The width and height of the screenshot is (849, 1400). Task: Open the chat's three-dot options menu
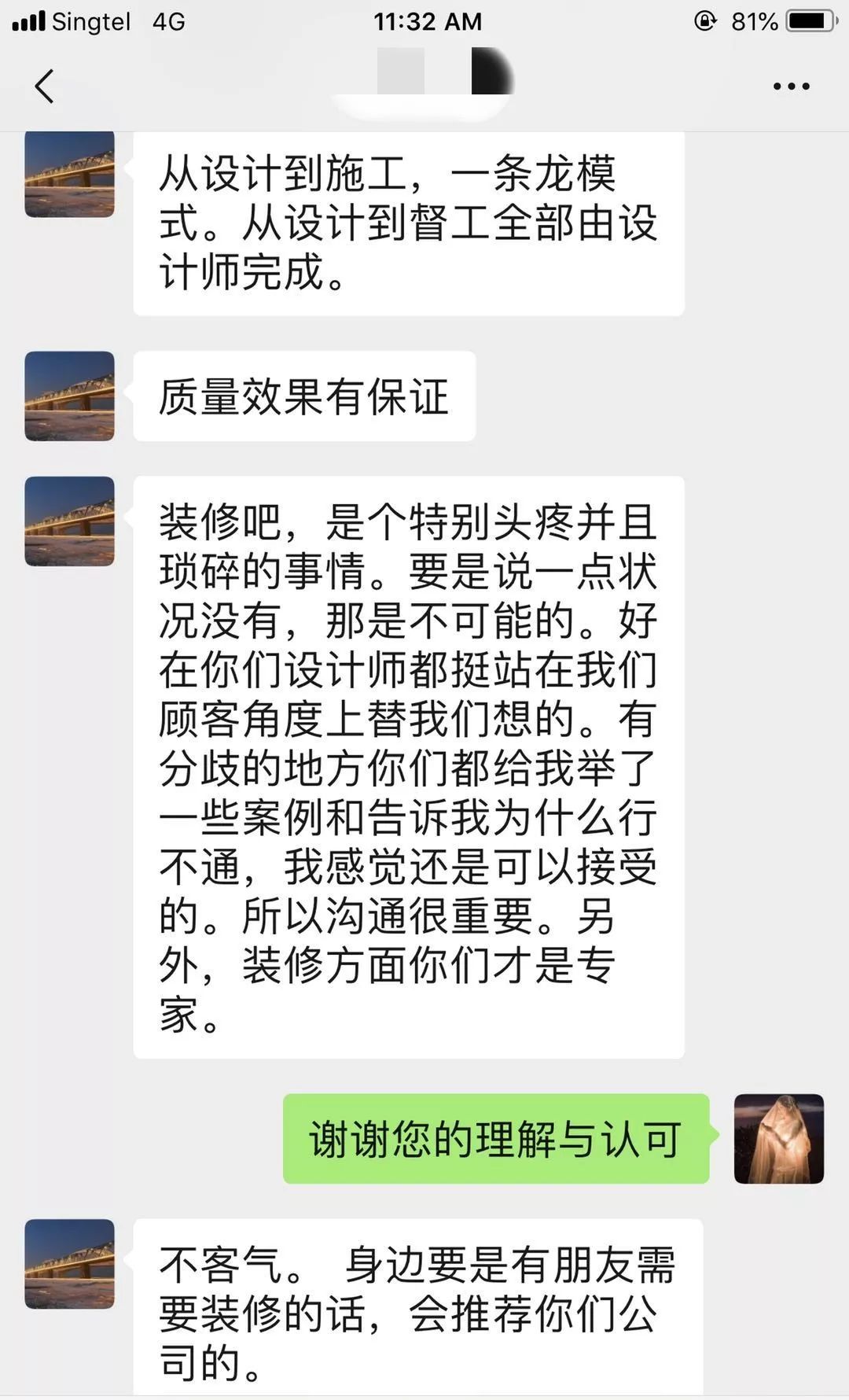[790, 87]
